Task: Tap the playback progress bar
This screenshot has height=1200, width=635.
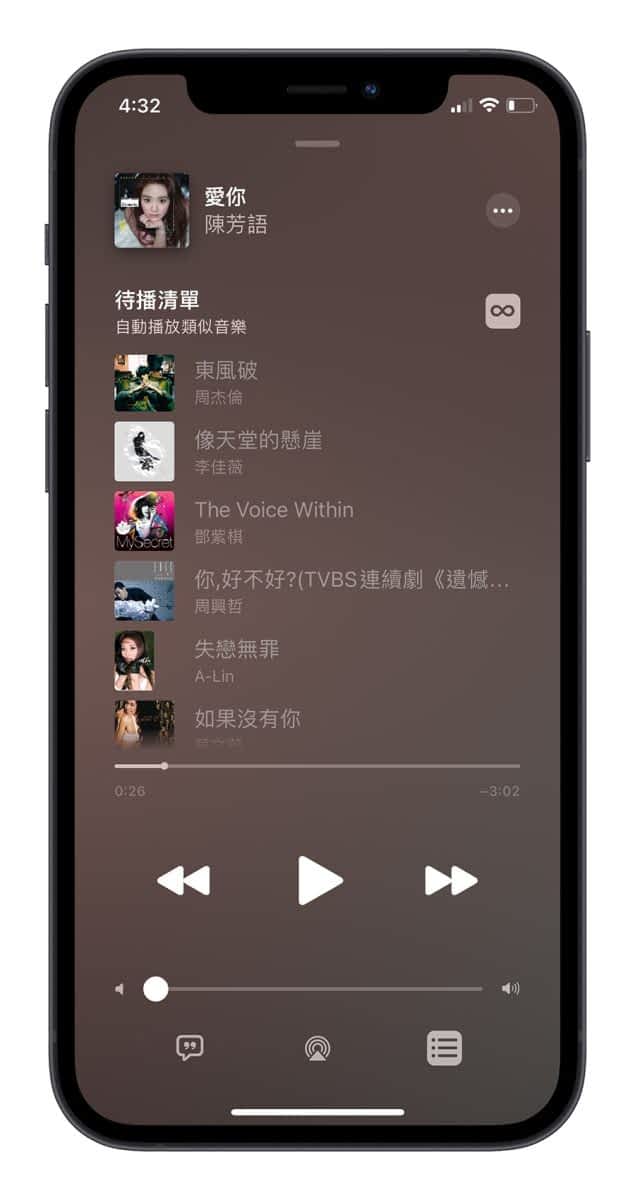Action: [317, 766]
